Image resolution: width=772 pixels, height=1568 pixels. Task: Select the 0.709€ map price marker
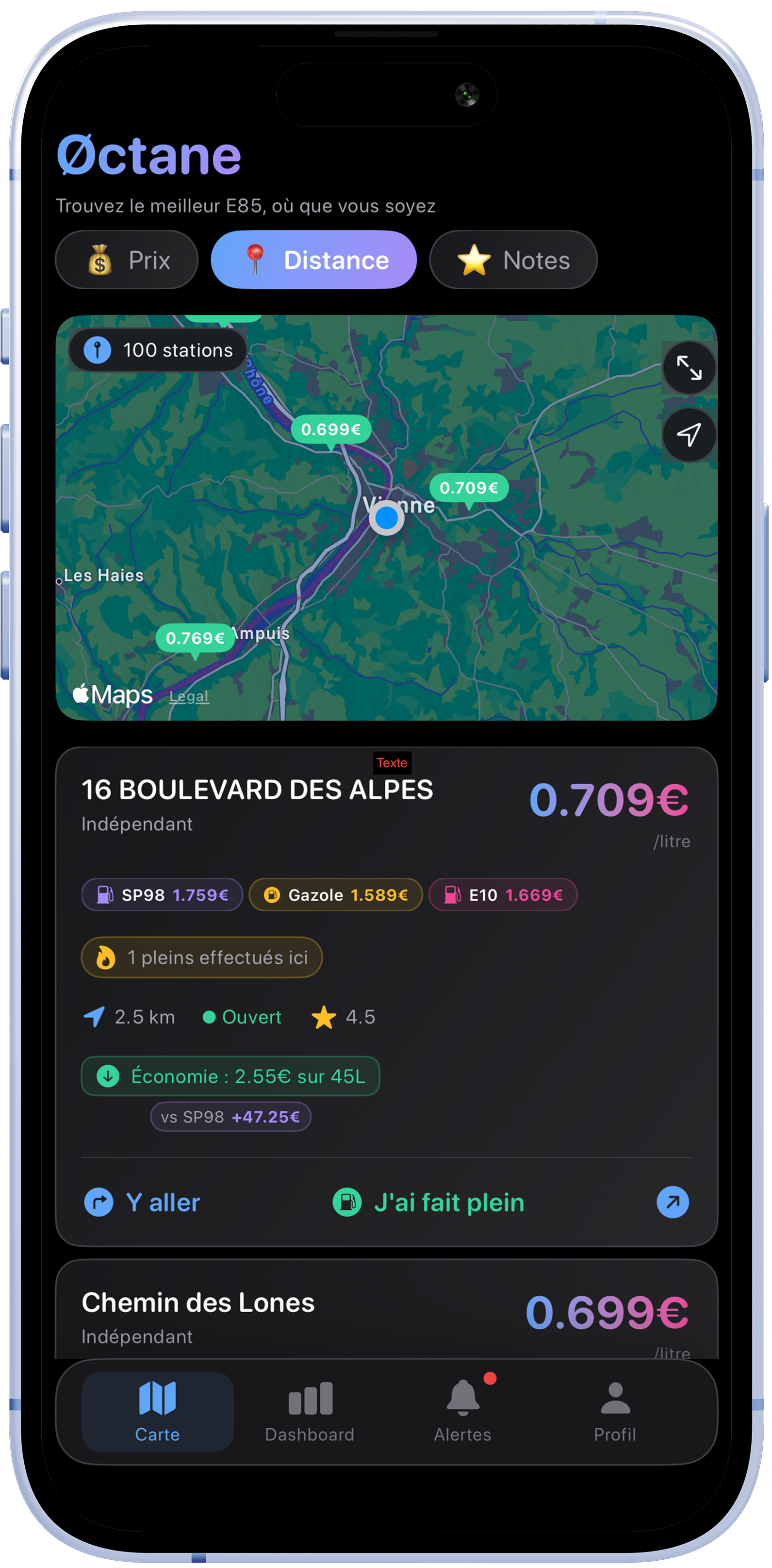(x=469, y=488)
